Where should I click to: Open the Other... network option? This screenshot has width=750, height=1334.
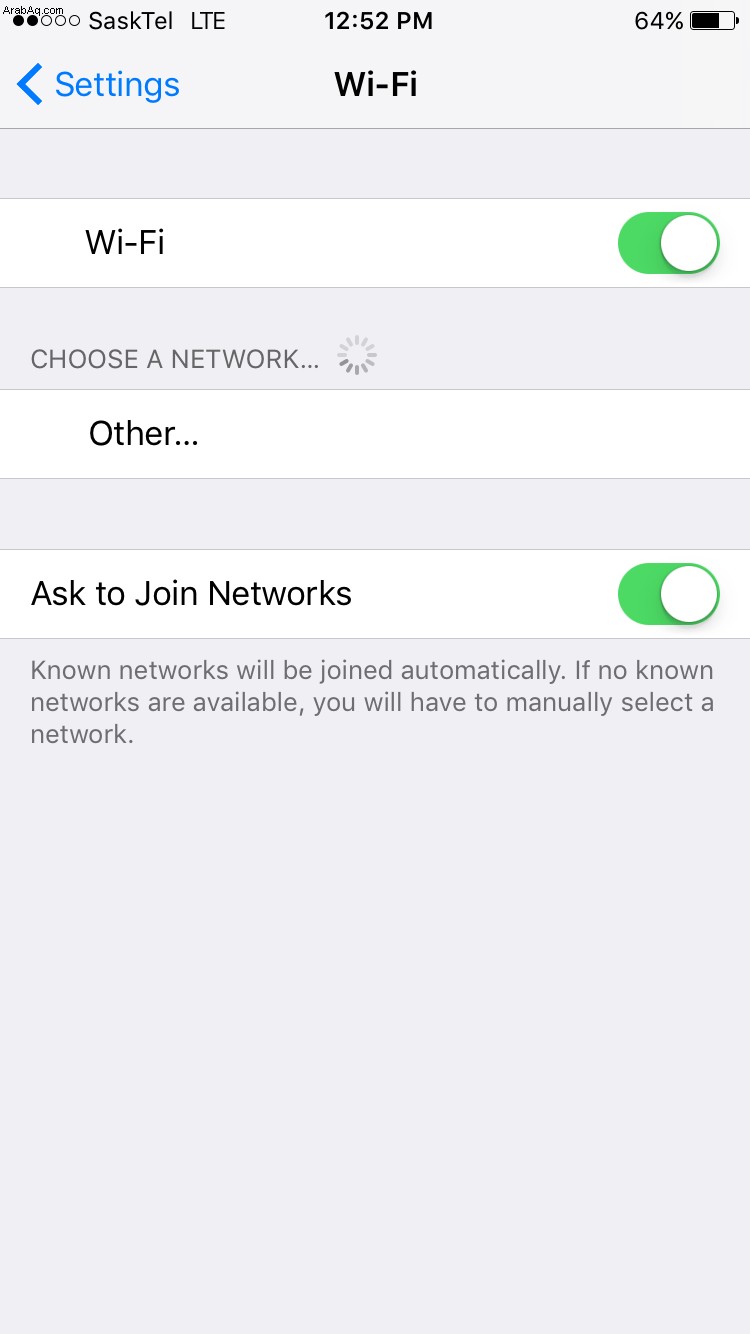pos(375,434)
